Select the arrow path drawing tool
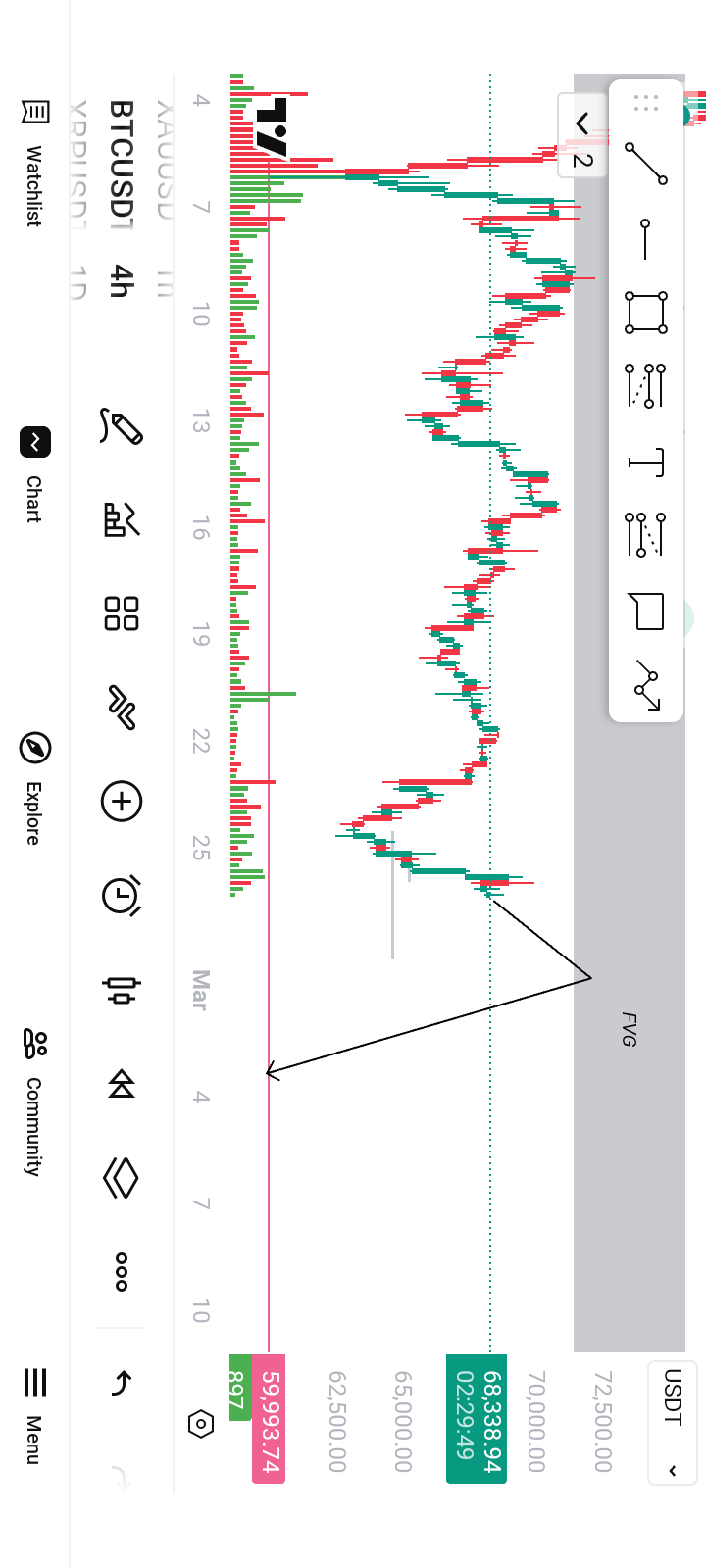The height and width of the screenshot is (1568, 706). pos(646,684)
